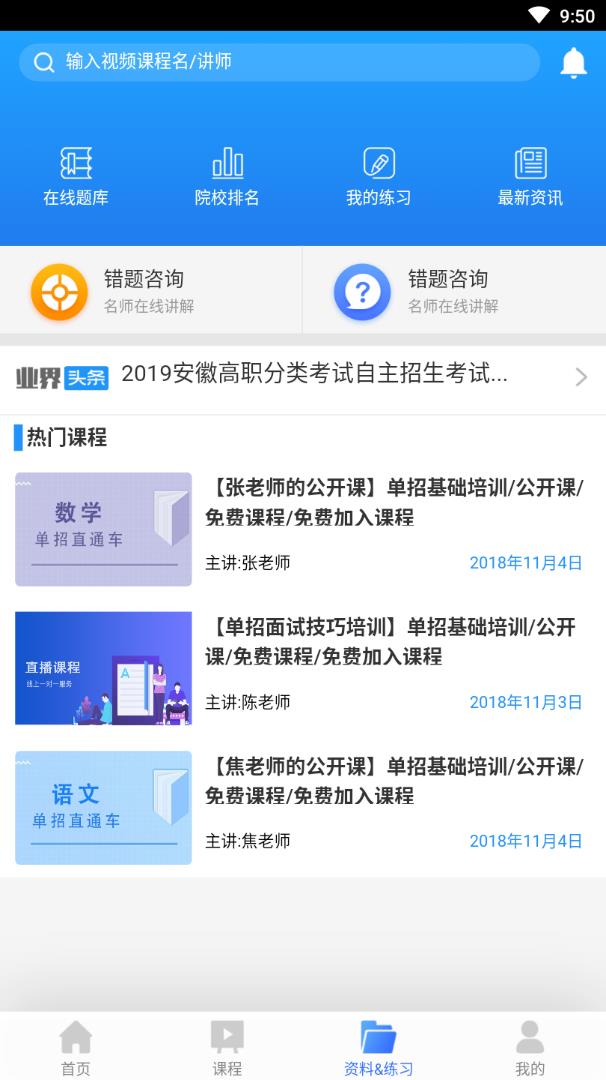
Task: Open 错题咨询 with the orange lifebuoy icon
Action: pyautogui.click(x=150, y=291)
